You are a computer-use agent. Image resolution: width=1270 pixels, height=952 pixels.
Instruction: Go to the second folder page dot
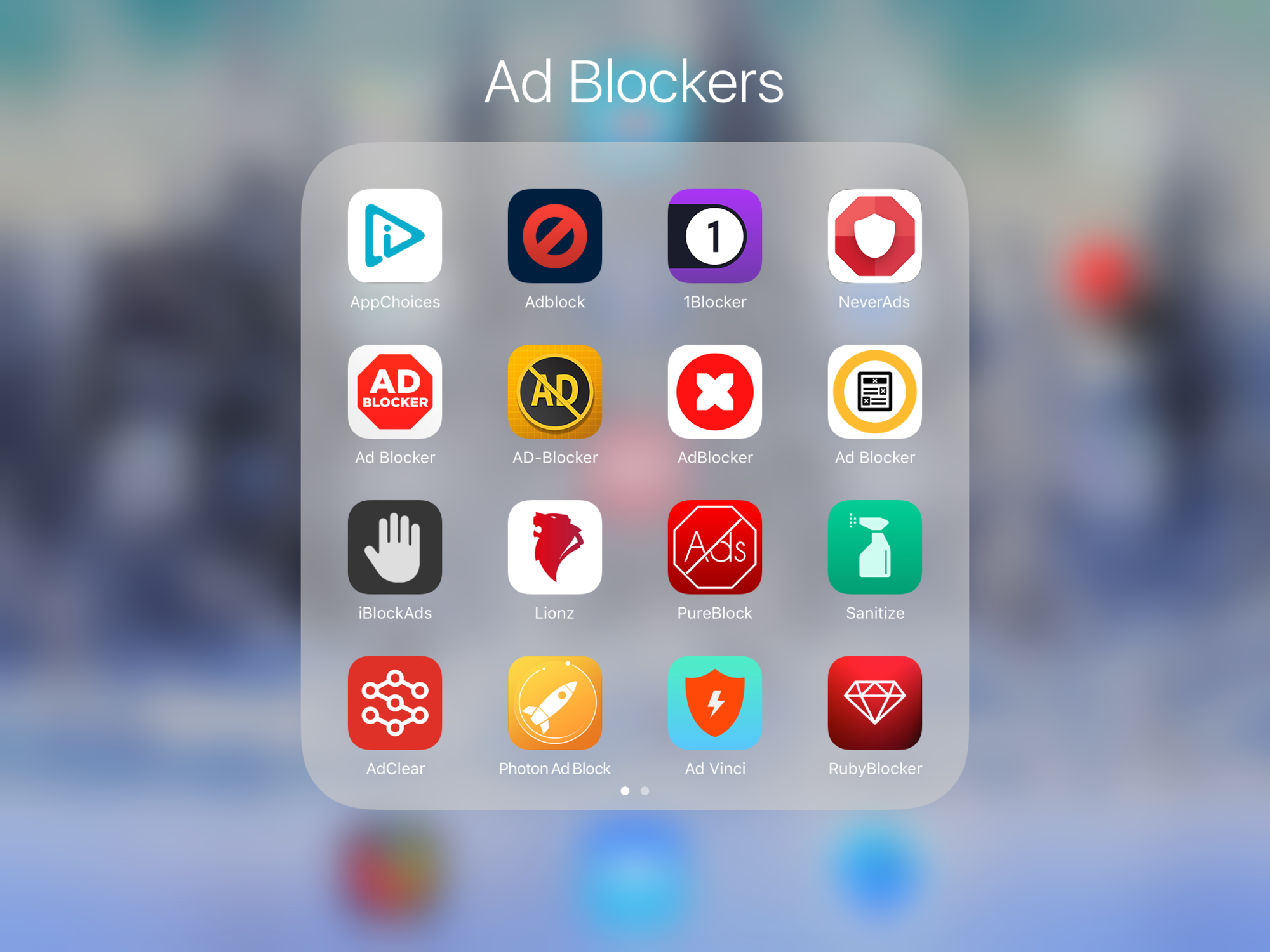[x=645, y=791]
